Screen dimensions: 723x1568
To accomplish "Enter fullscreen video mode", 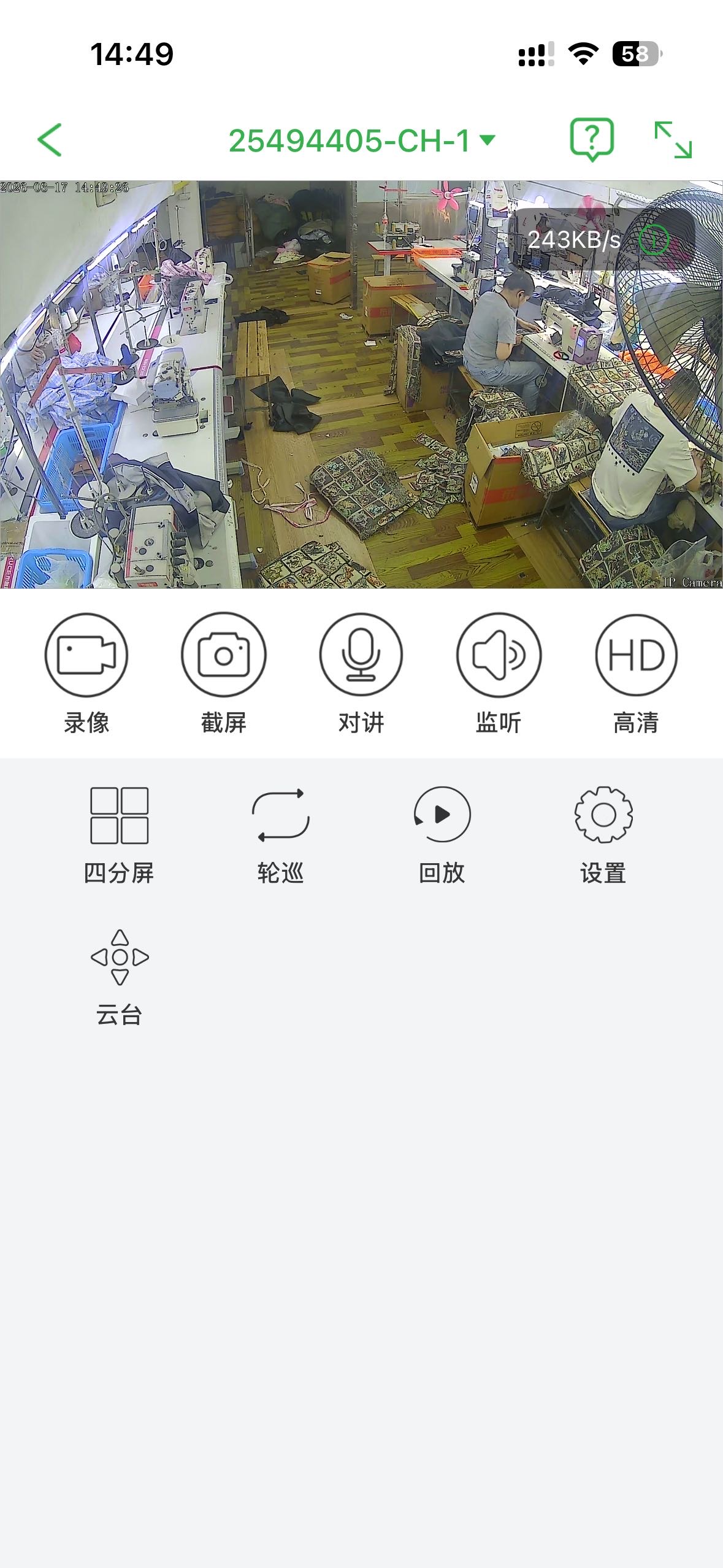I will [673, 140].
